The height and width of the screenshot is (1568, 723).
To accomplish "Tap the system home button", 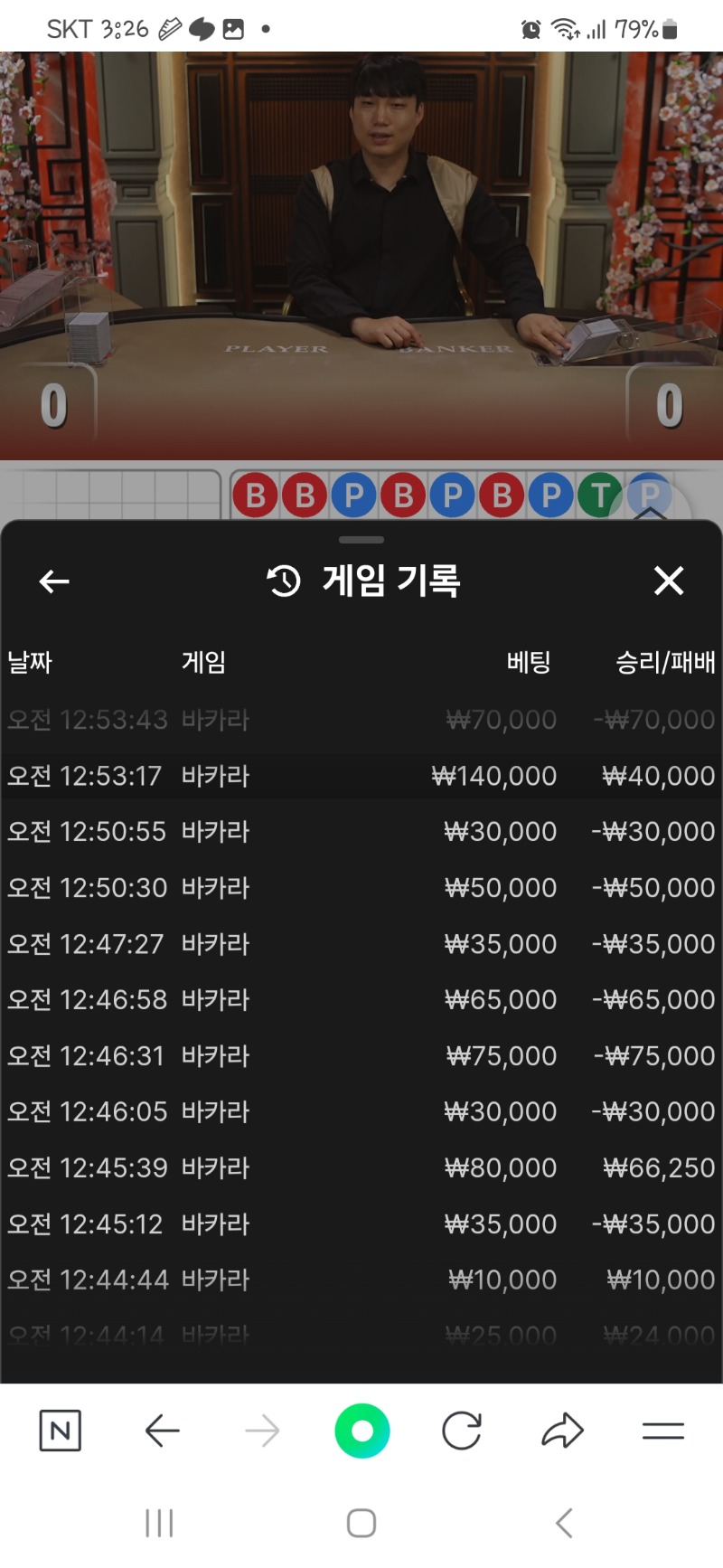I will coord(361,1523).
